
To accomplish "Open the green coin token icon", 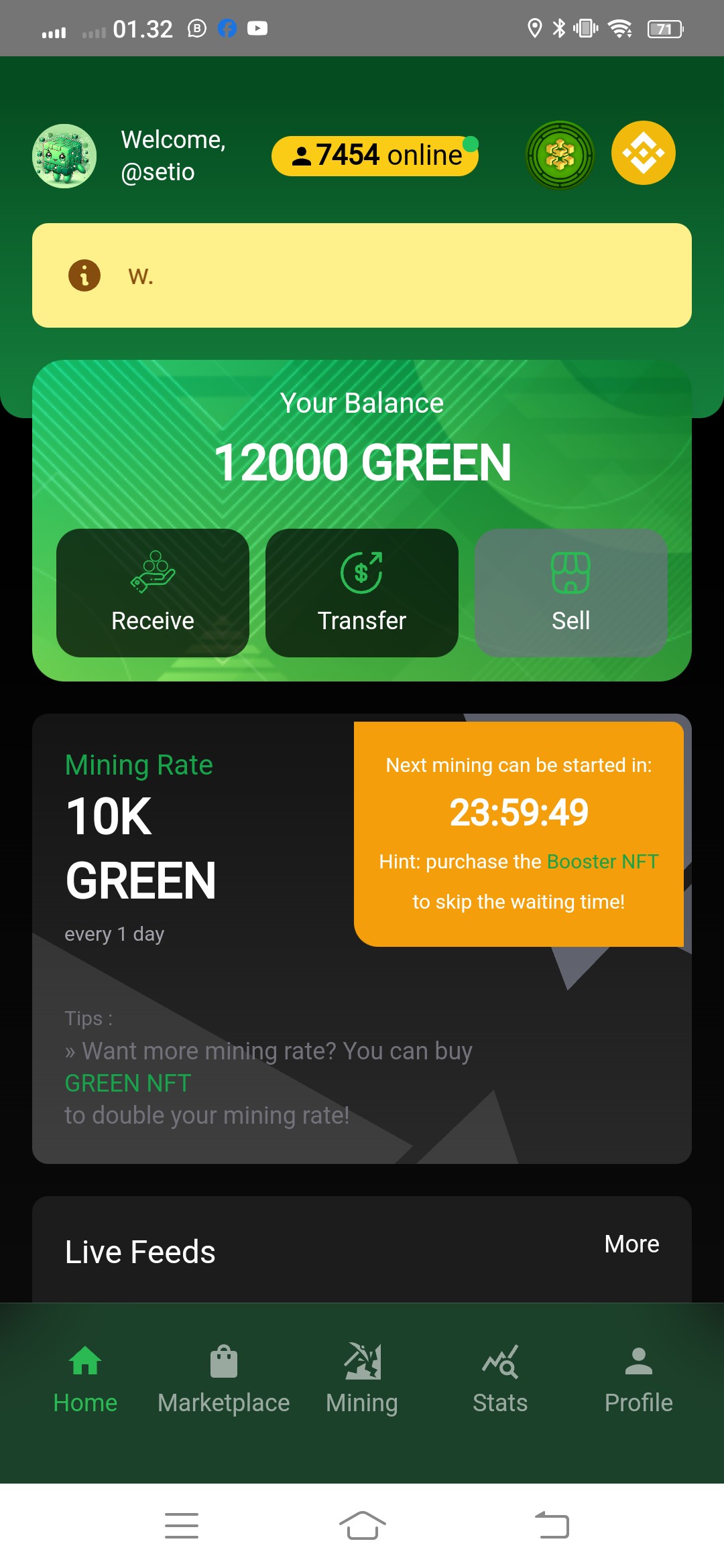I will 560,155.
